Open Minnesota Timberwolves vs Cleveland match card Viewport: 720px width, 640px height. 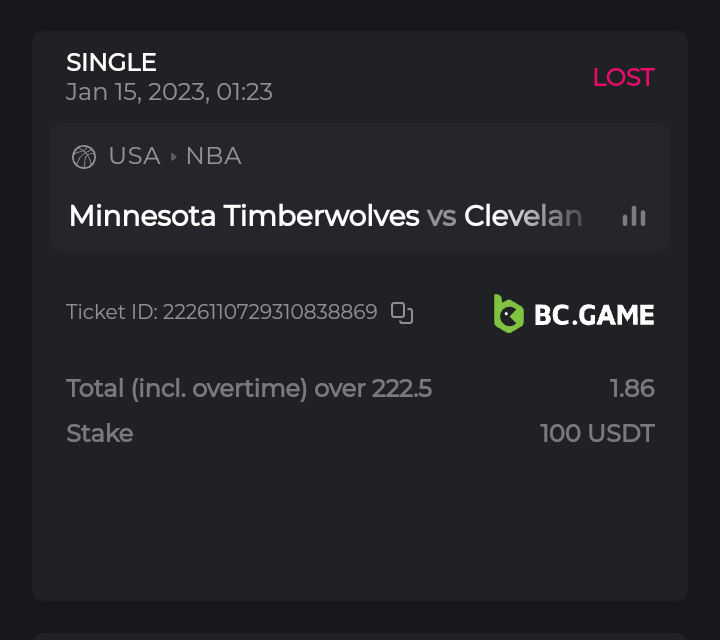click(325, 216)
